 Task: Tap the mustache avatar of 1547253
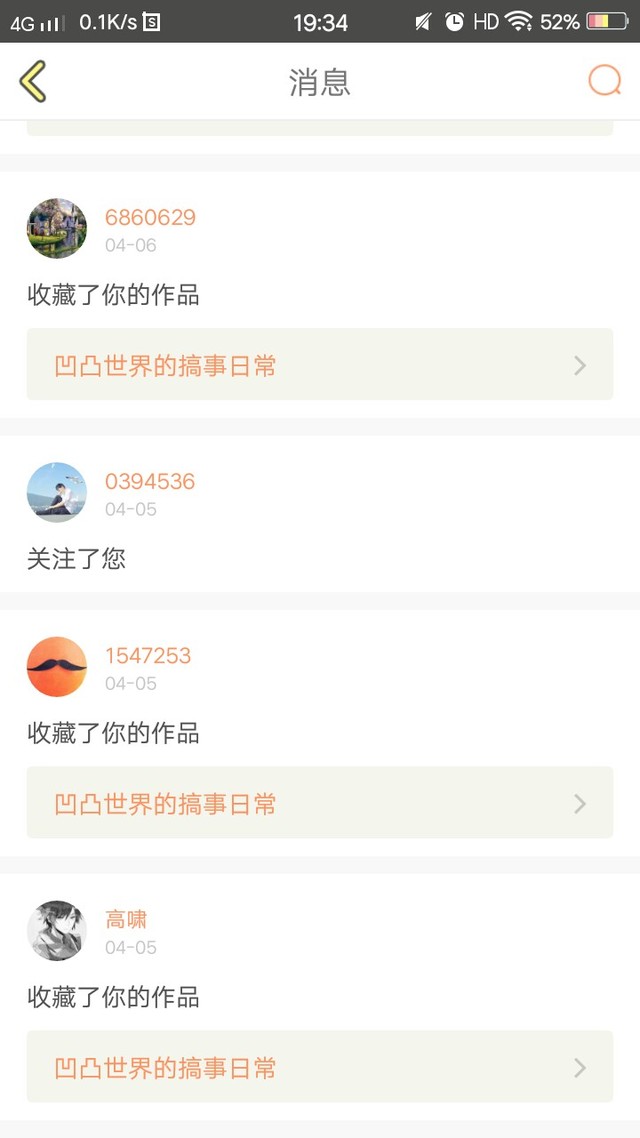[57, 666]
